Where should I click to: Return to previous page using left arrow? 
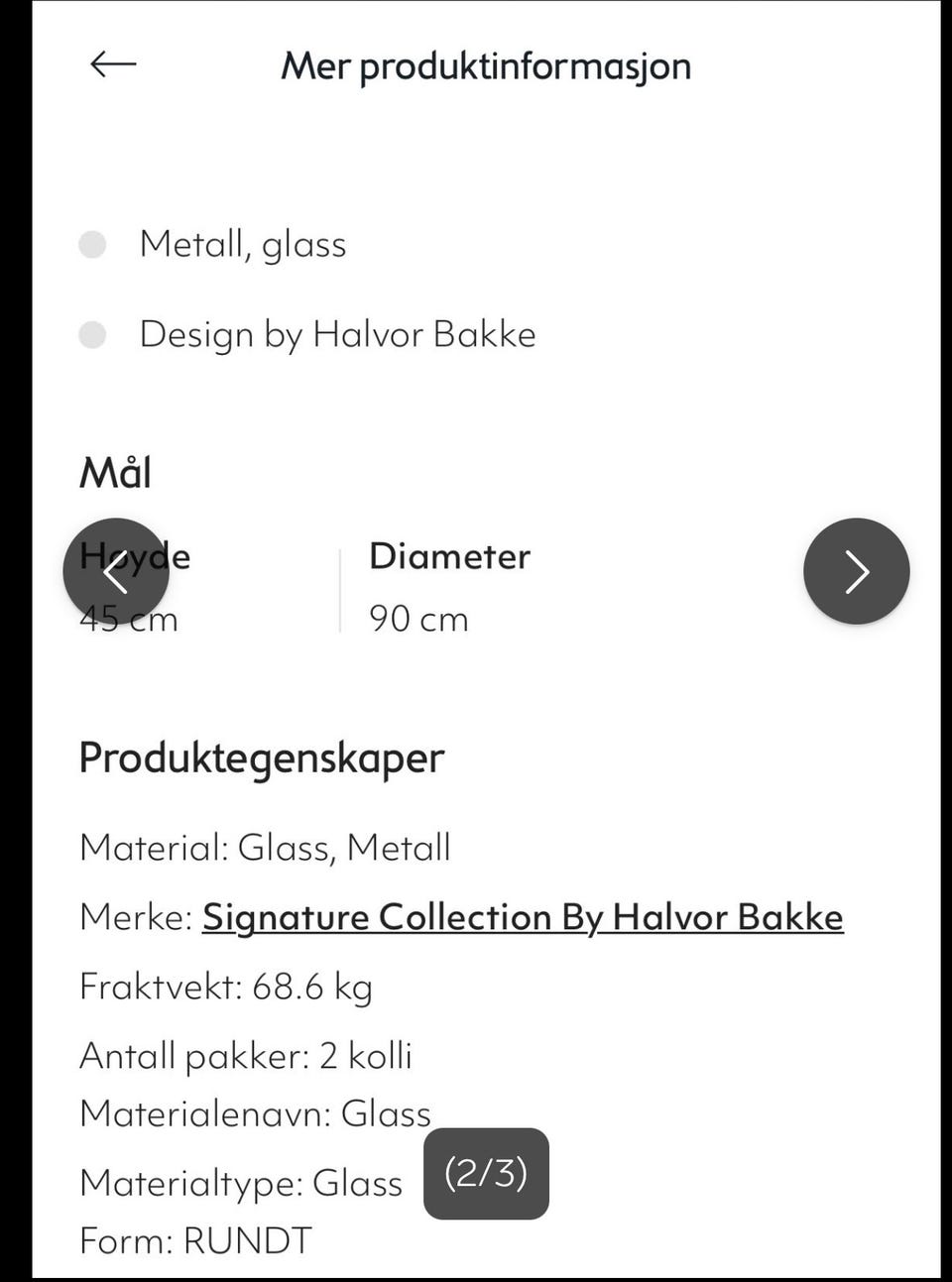[x=117, y=571]
